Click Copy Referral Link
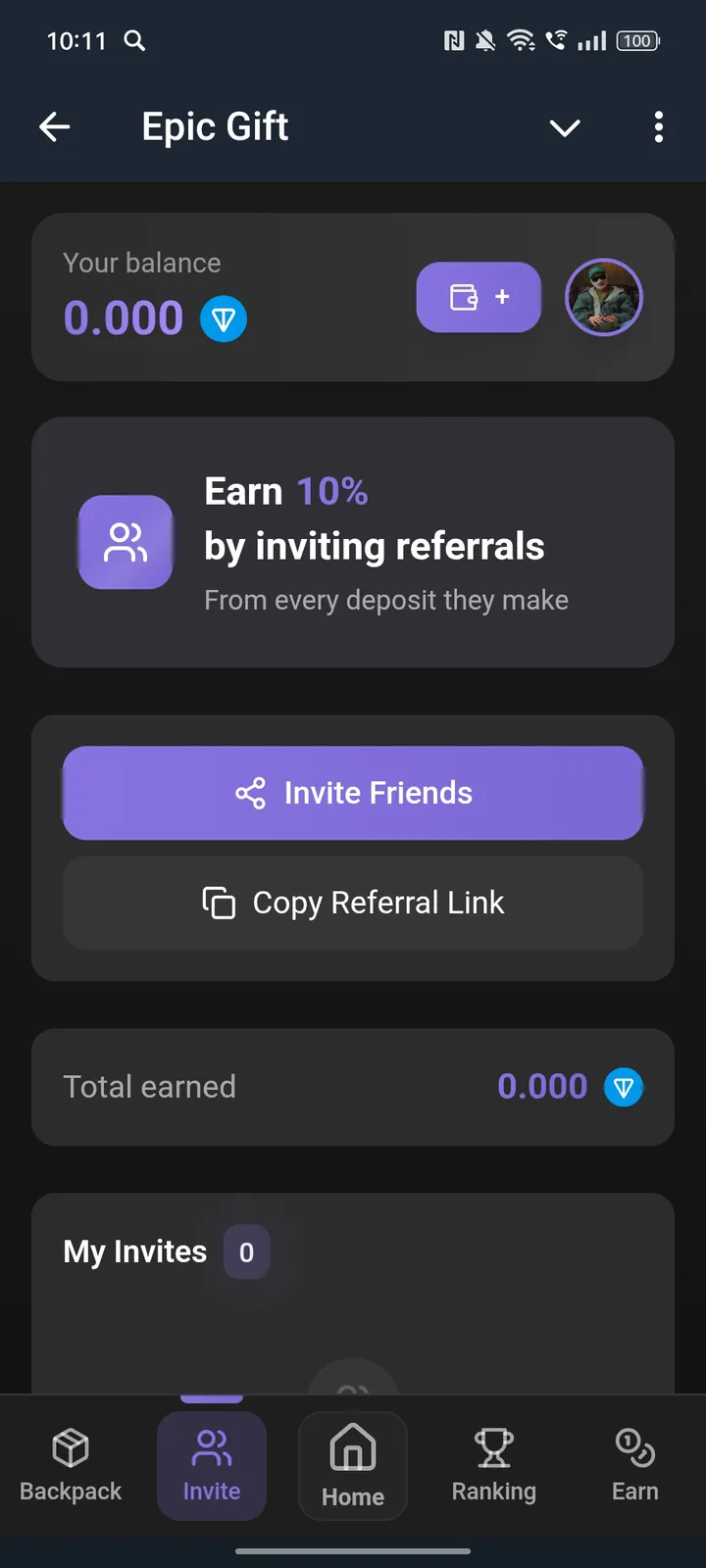706x1568 pixels. [353, 903]
